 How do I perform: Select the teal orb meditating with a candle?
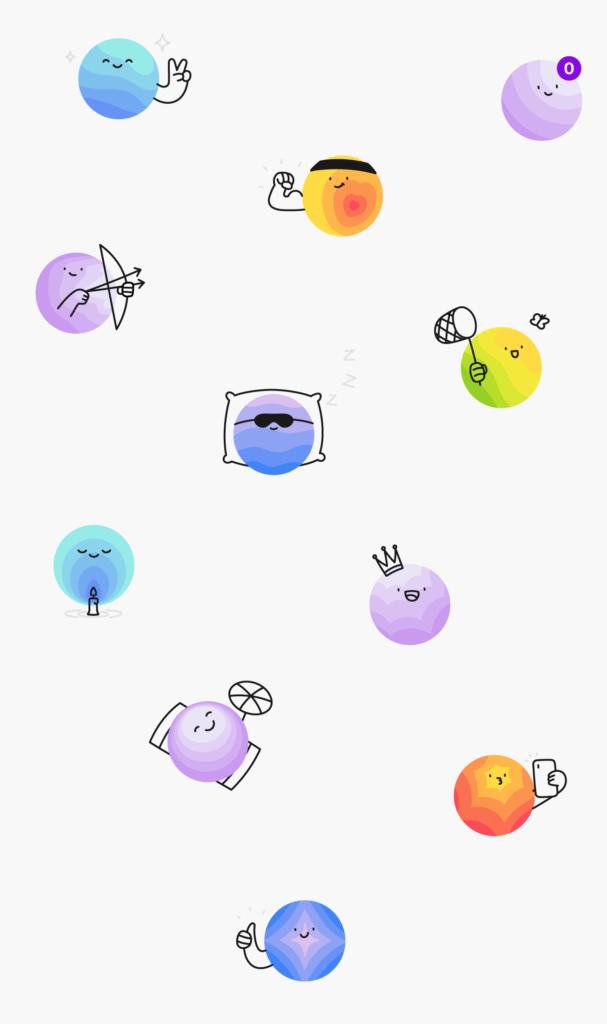pos(94,566)
